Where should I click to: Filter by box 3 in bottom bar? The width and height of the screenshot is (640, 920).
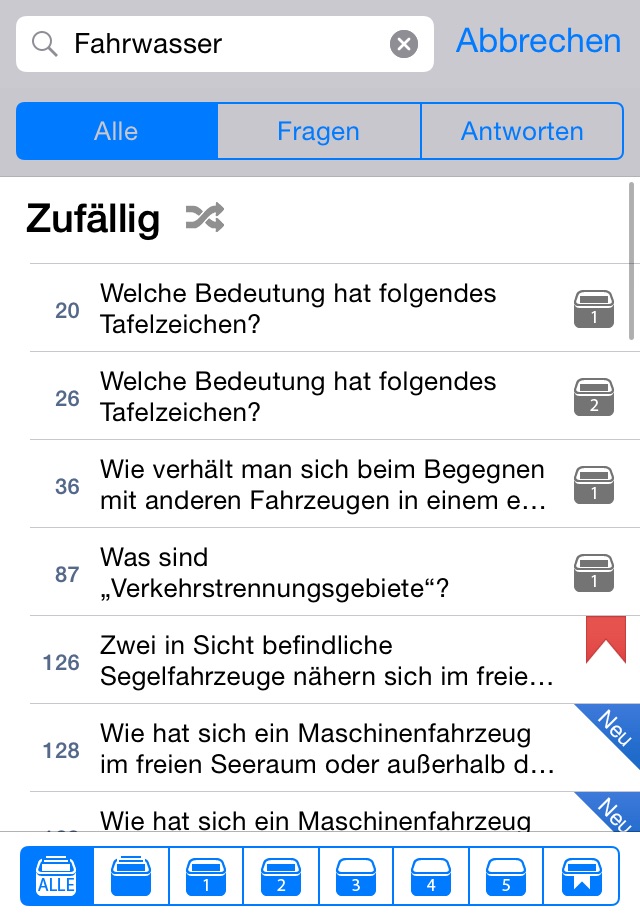(356, 876)
